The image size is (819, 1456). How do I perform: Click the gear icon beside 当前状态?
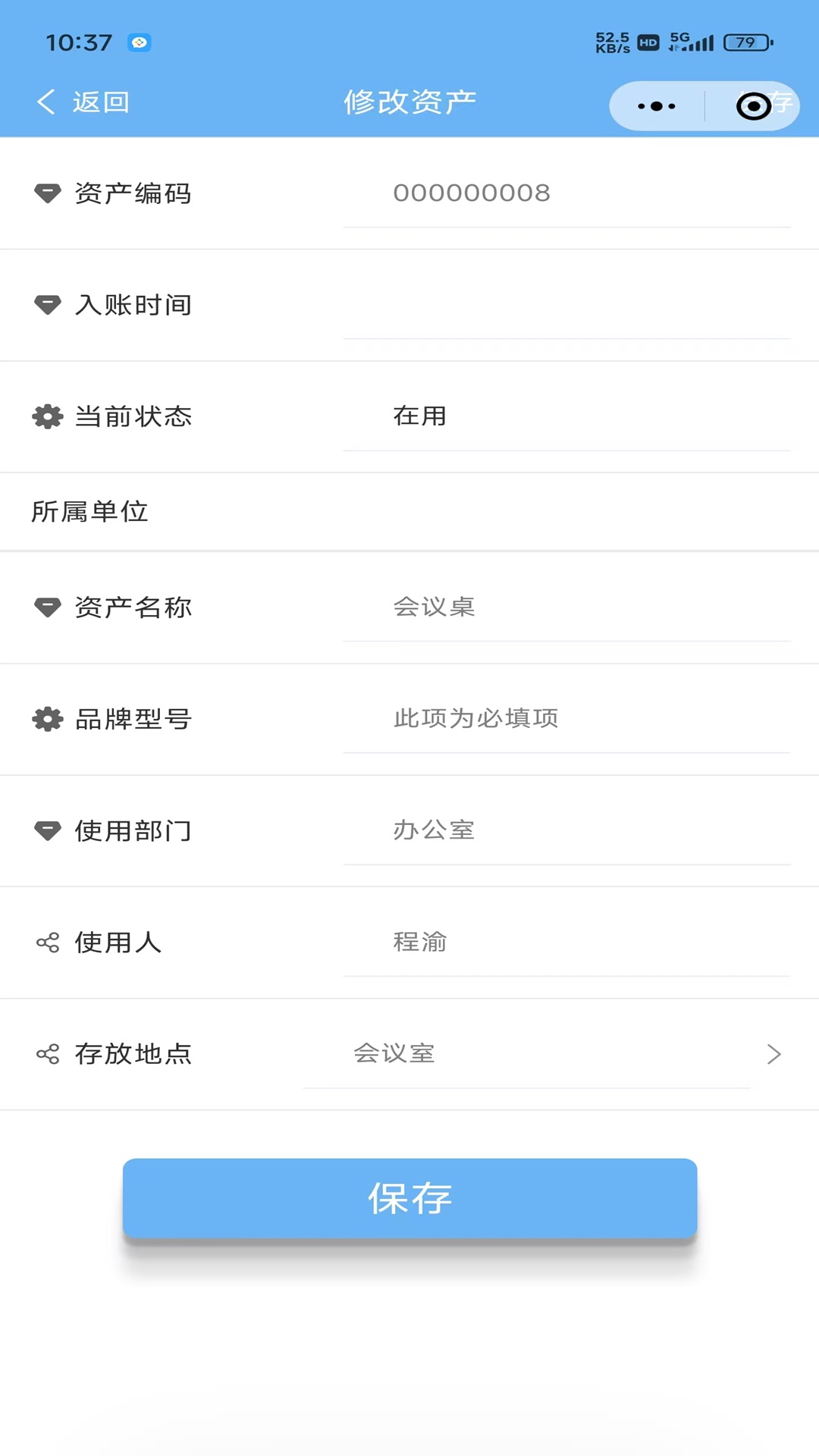pos(47,416)
